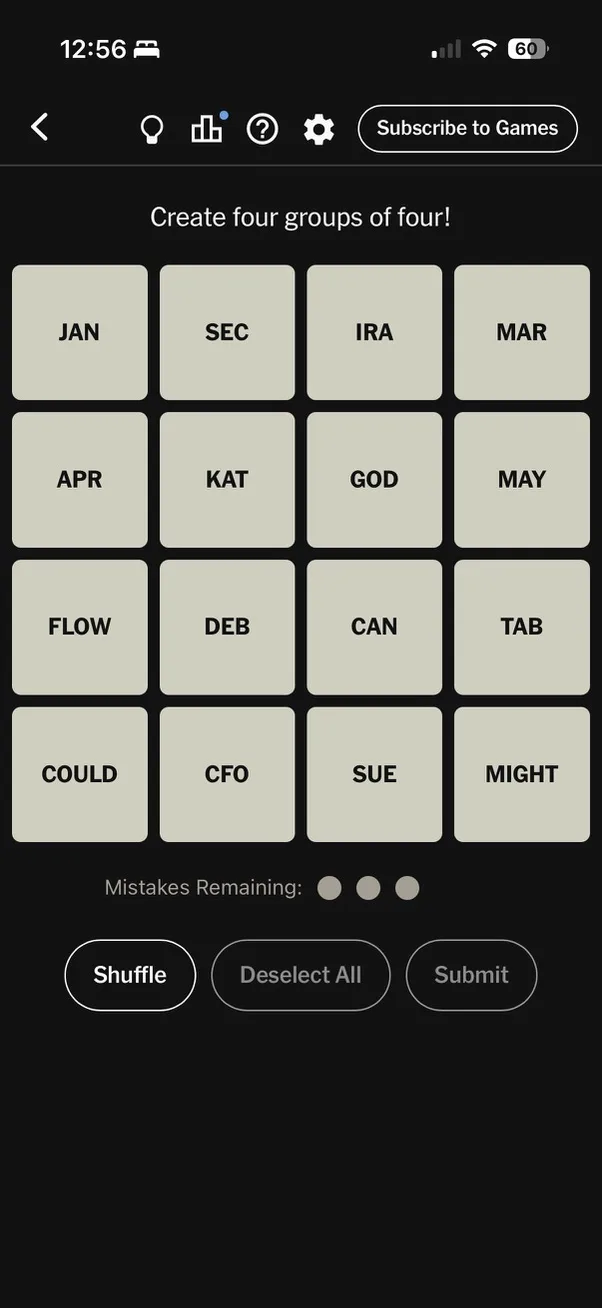Image resolution: width=602 pixels, height=1308 pixels.
Task: Select the CFO tile
Action: click(x=227, y=774)
